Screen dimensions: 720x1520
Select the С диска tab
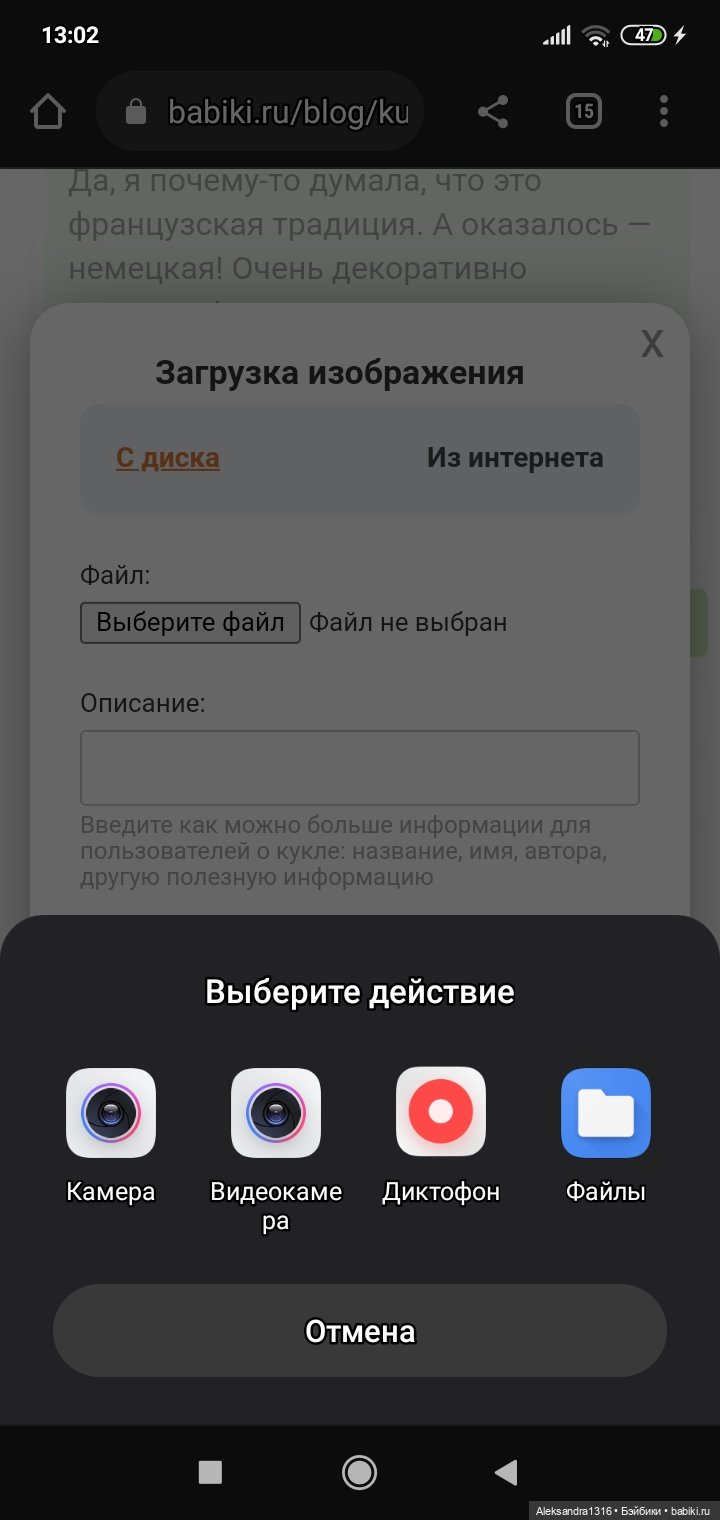pyautogui.click(x=168, y=458)
